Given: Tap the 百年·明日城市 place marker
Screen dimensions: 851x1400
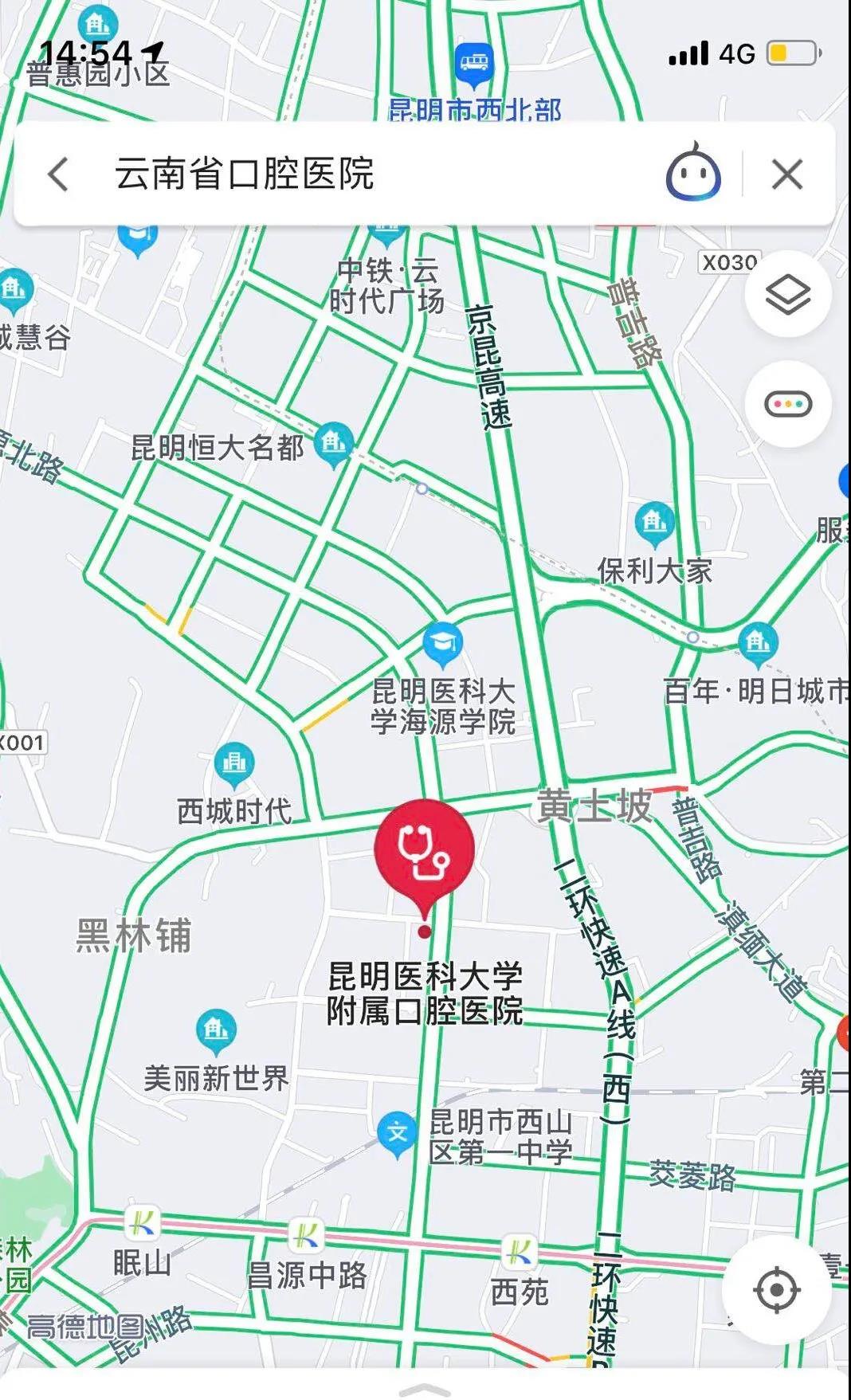Looking at the screenshot, I should tap(758, 643).
